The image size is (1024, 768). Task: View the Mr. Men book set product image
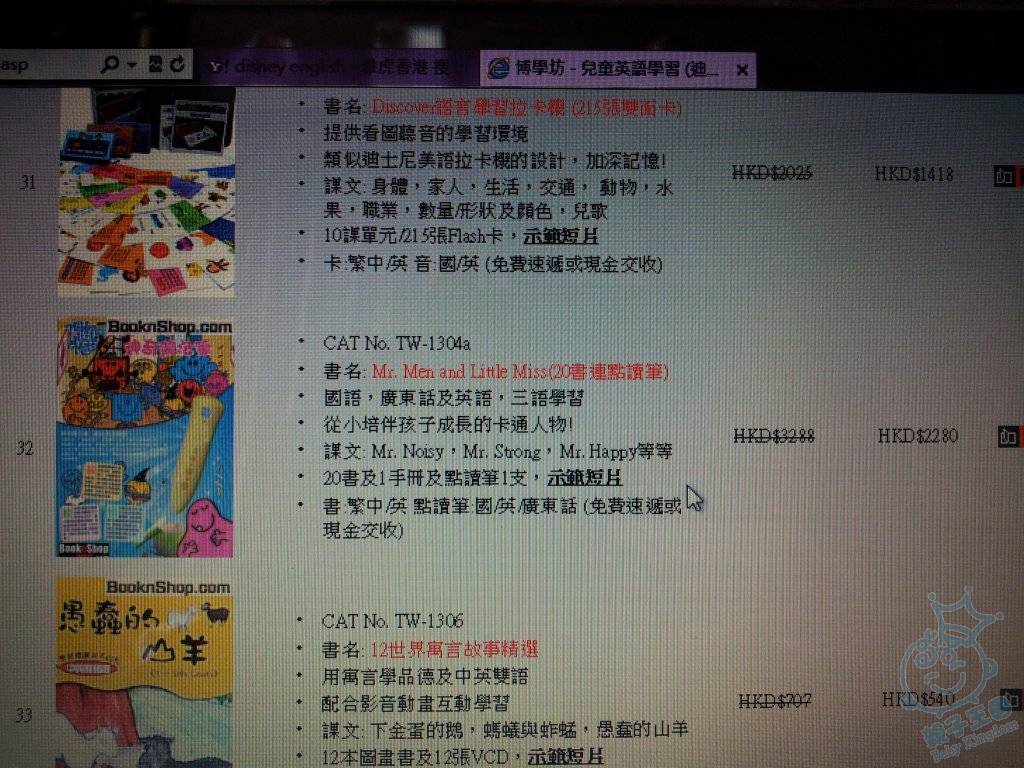(145, 437)
